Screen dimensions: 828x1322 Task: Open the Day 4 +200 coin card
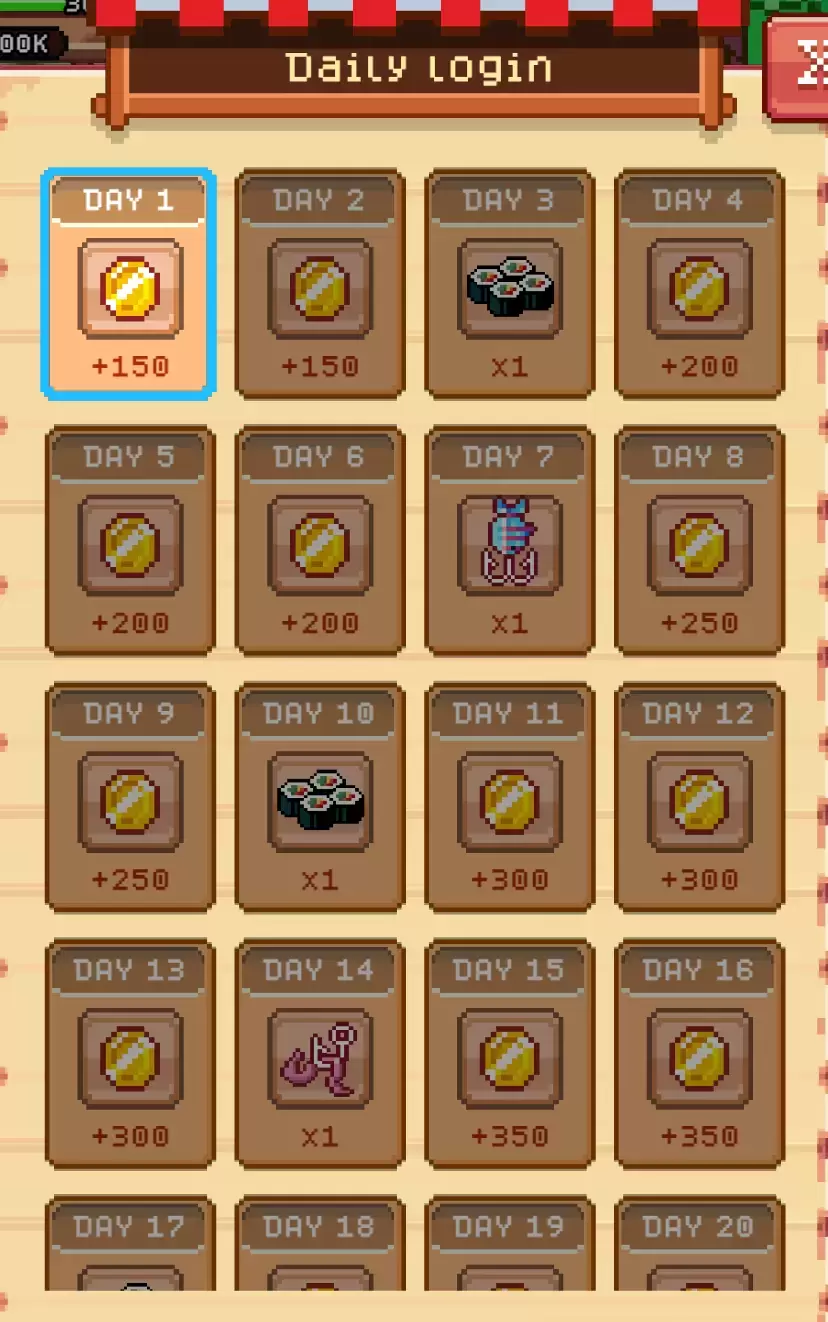pos(699,285)
